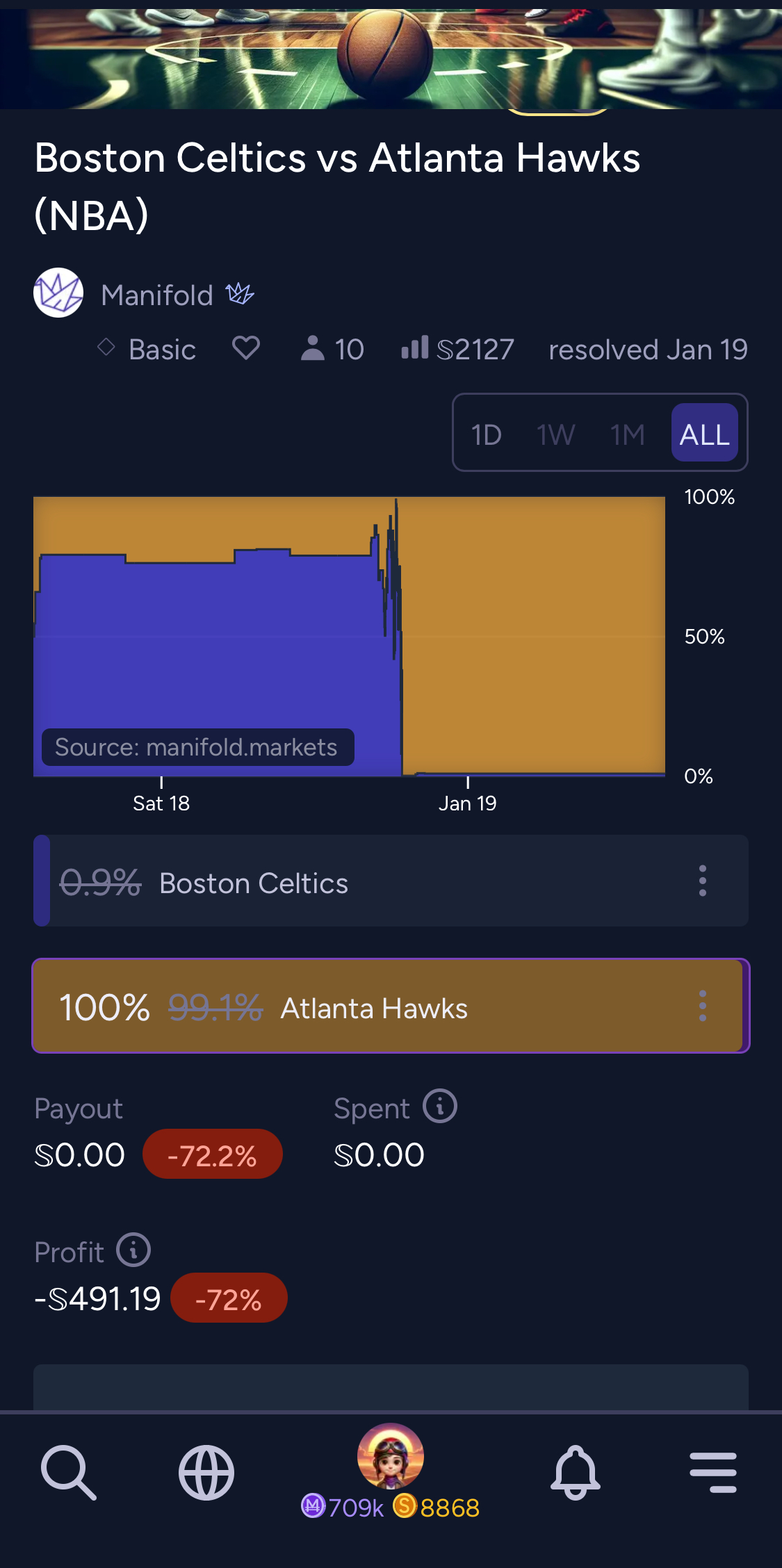Show info about Spent

[440, 1106]
